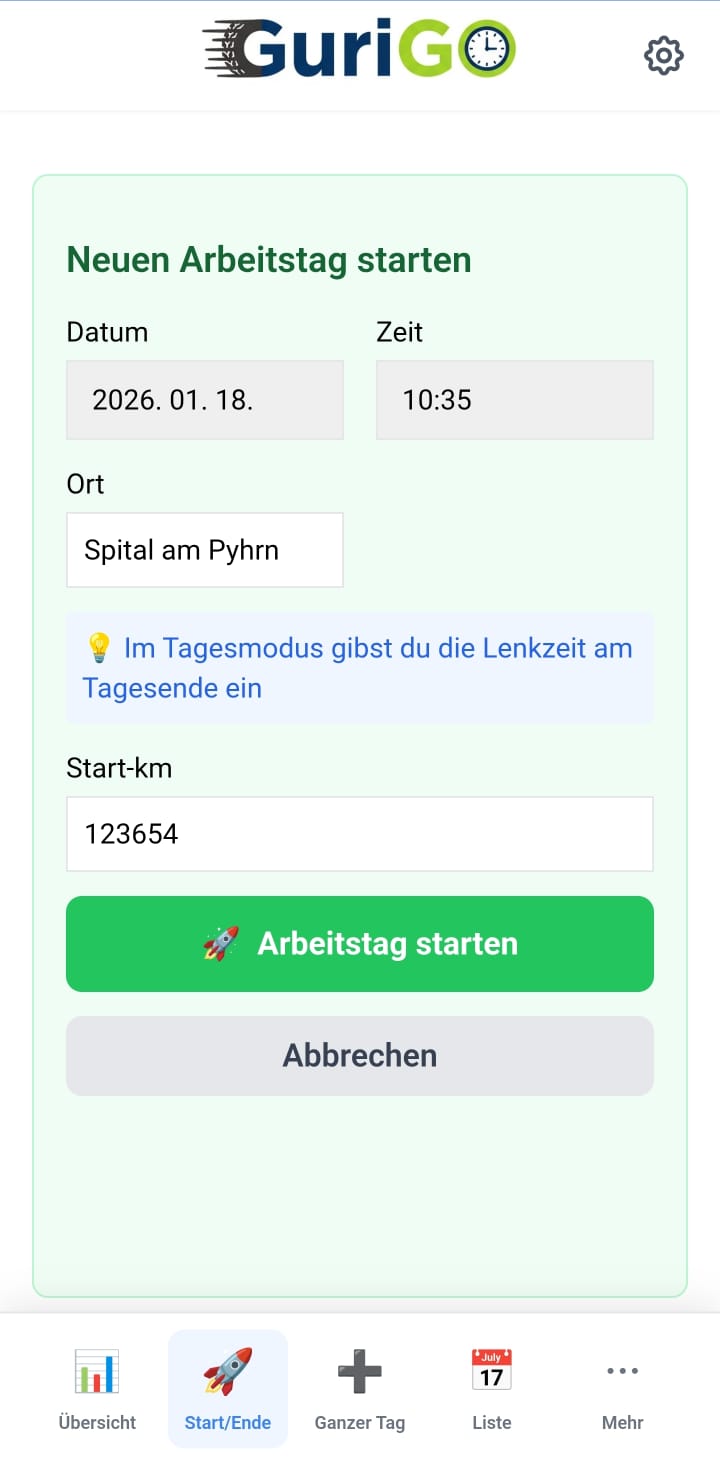Tap the Ganzer Tag tab label
The height and width of the screenshot is (1465, 720).
(359, 1422)
